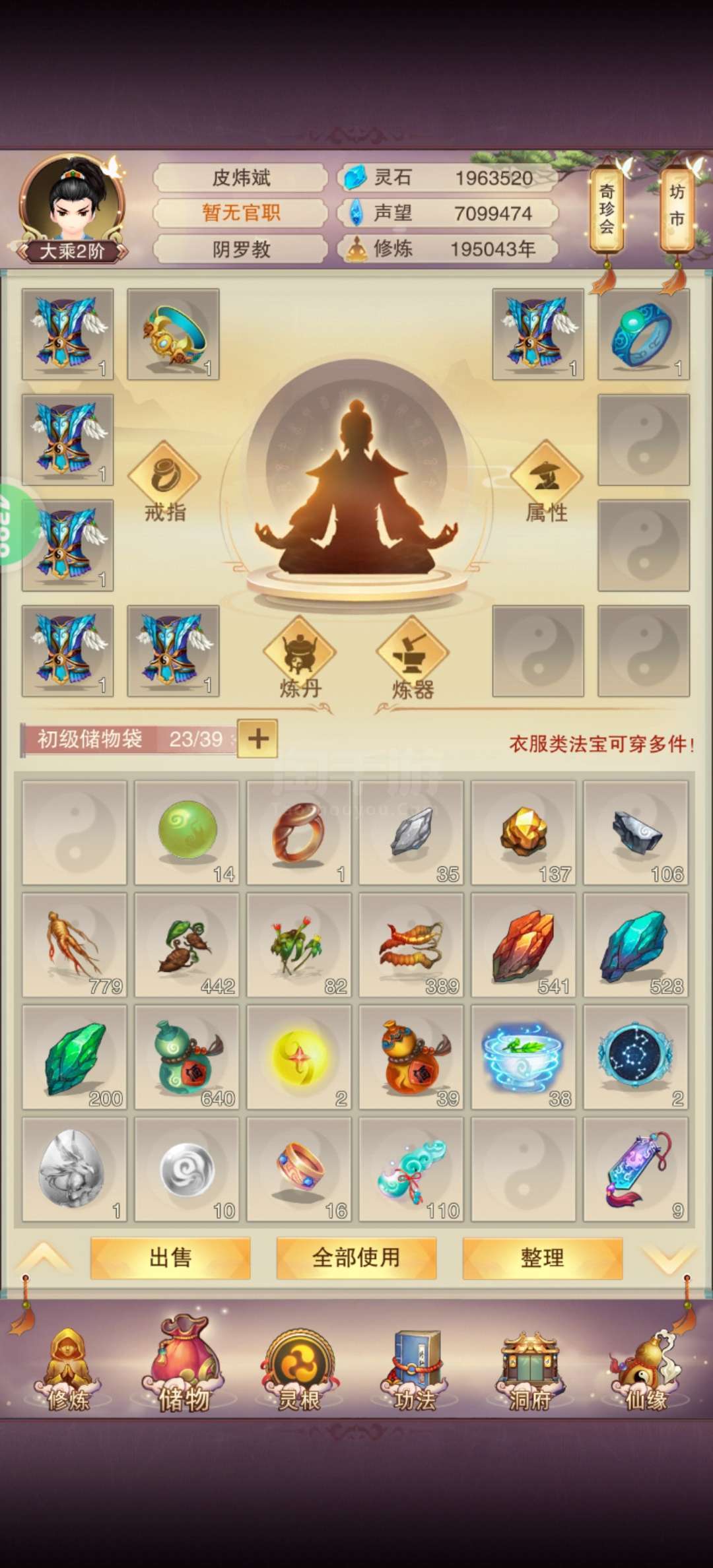Switch to the 灵根 tab

pos(300,1371)
